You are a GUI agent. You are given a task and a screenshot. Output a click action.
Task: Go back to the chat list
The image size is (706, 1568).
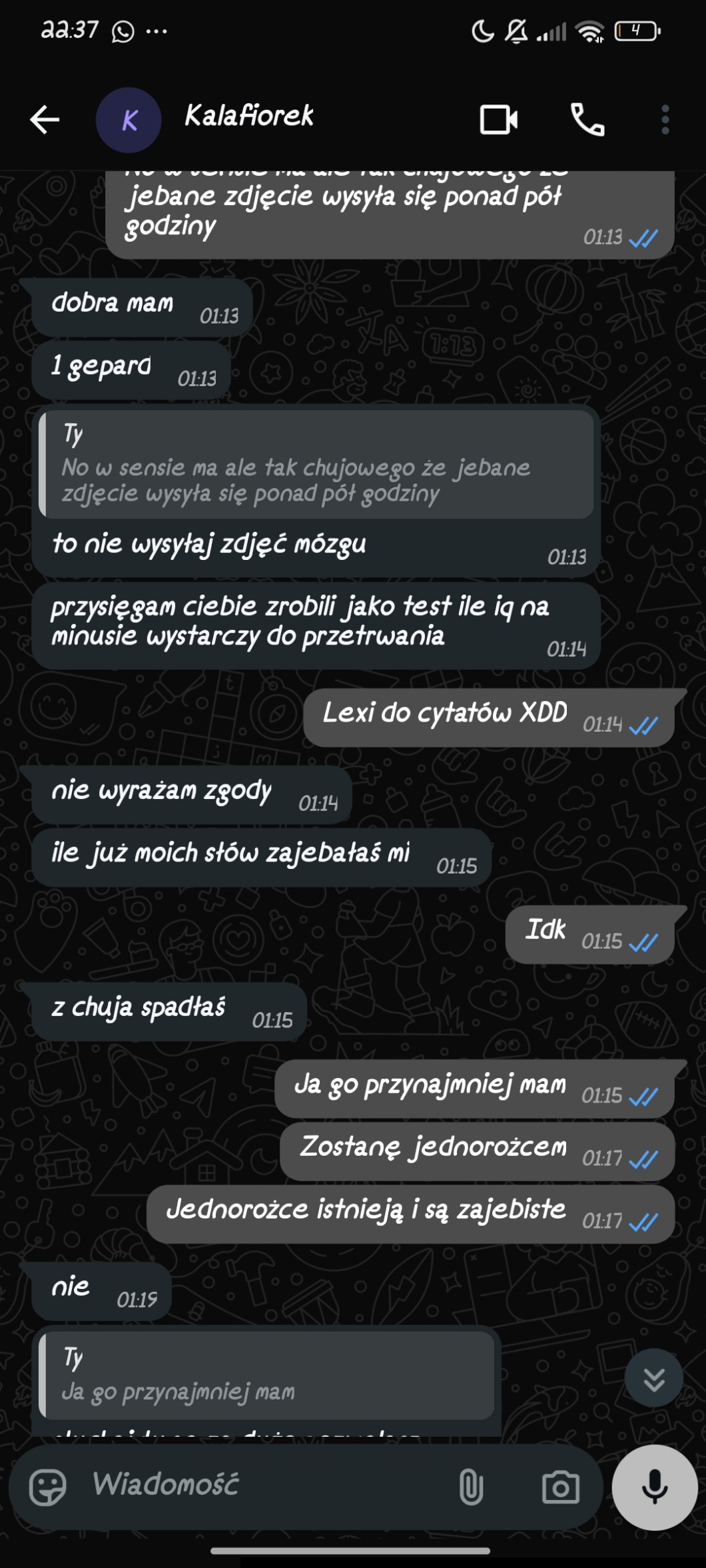click(45, 120)
